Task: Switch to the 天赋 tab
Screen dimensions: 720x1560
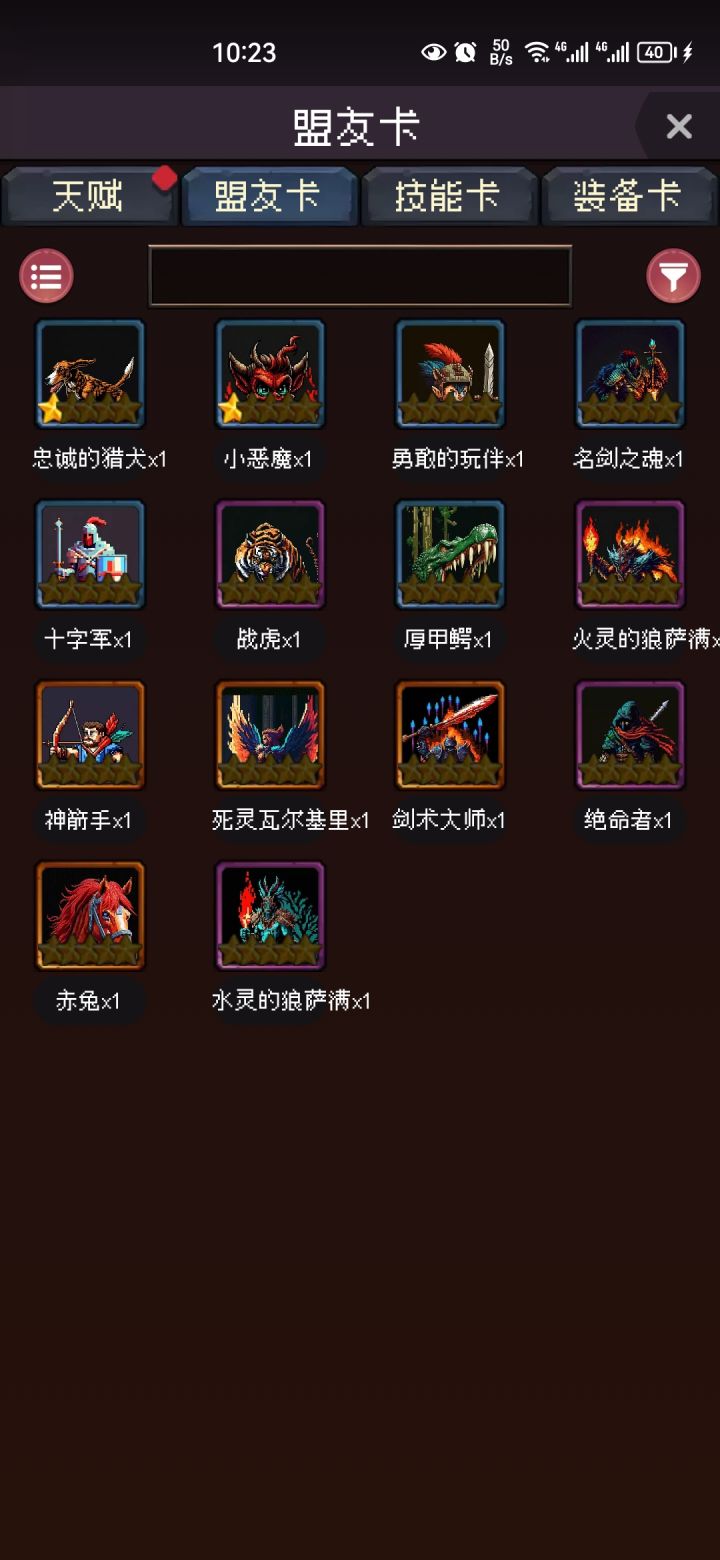Action: tap(88, 196)
